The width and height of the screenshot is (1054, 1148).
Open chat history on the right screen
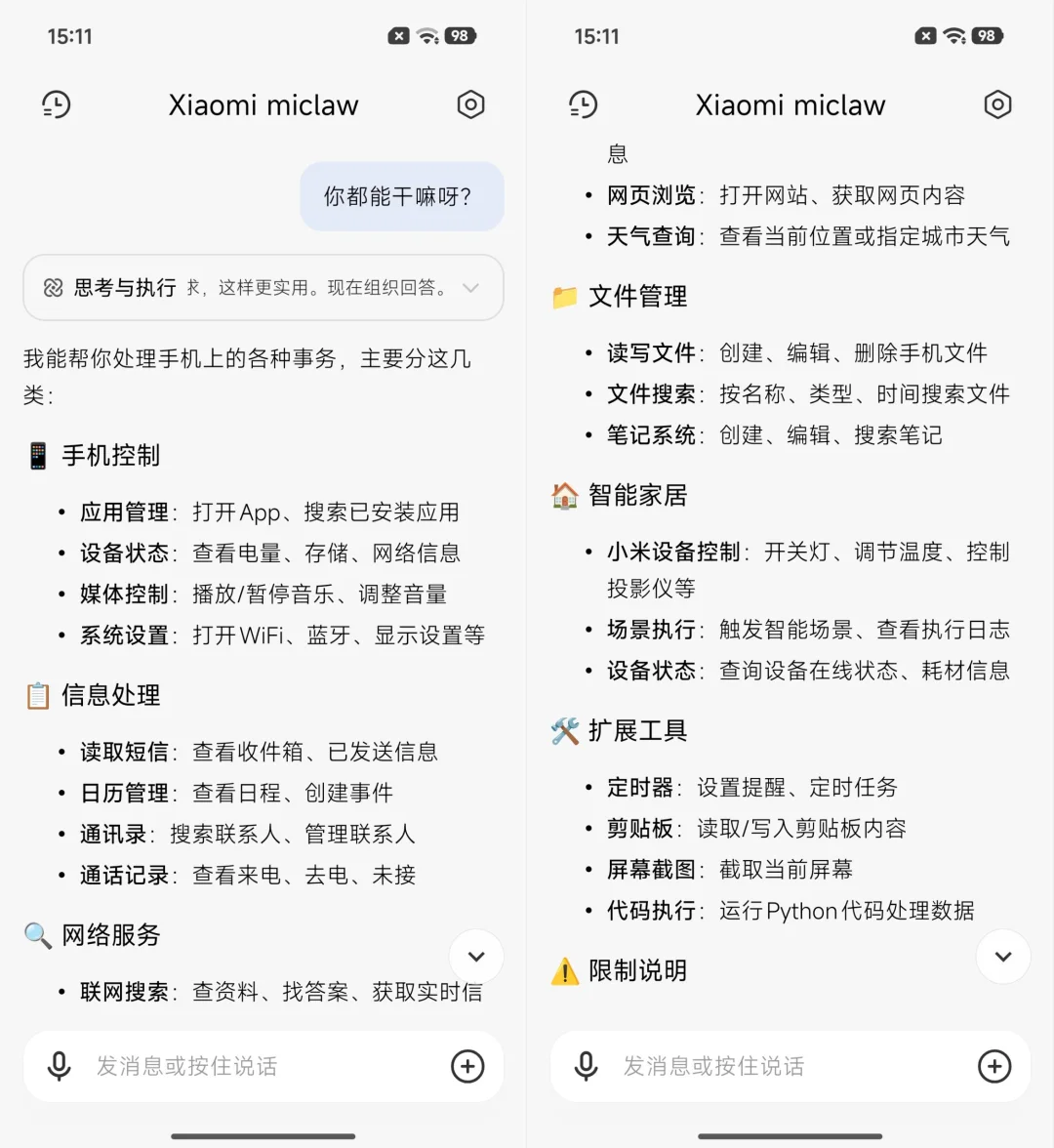pyautogui.click(x=583, y=104)
